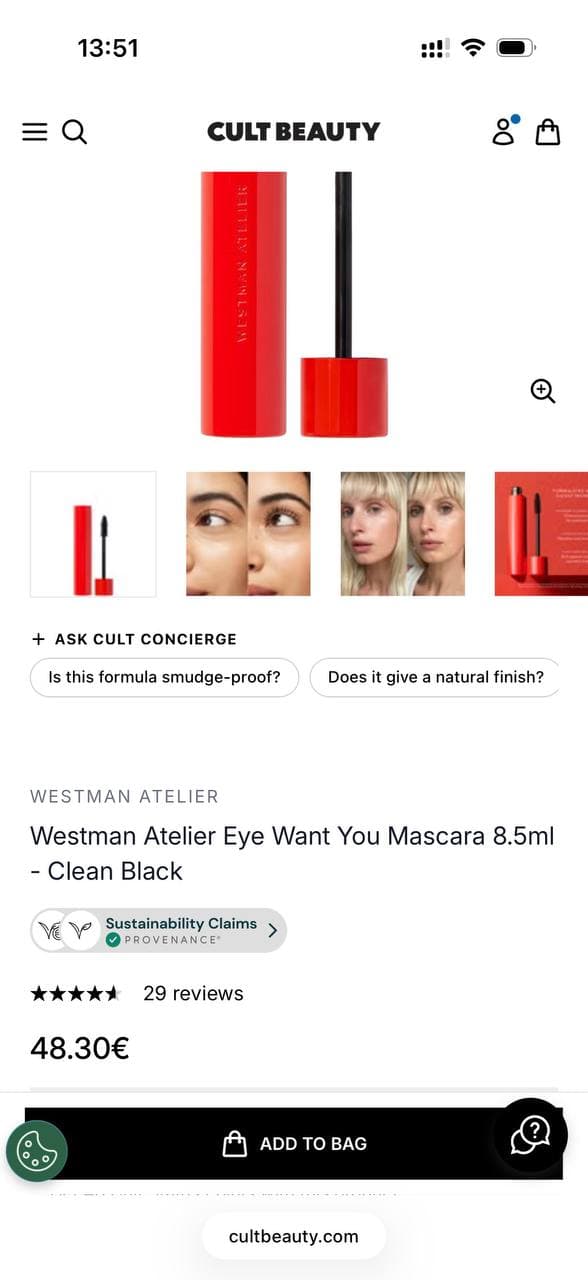Ask if it gives a natural finish
Screen dimensions: 588x1280
(435, 677)
